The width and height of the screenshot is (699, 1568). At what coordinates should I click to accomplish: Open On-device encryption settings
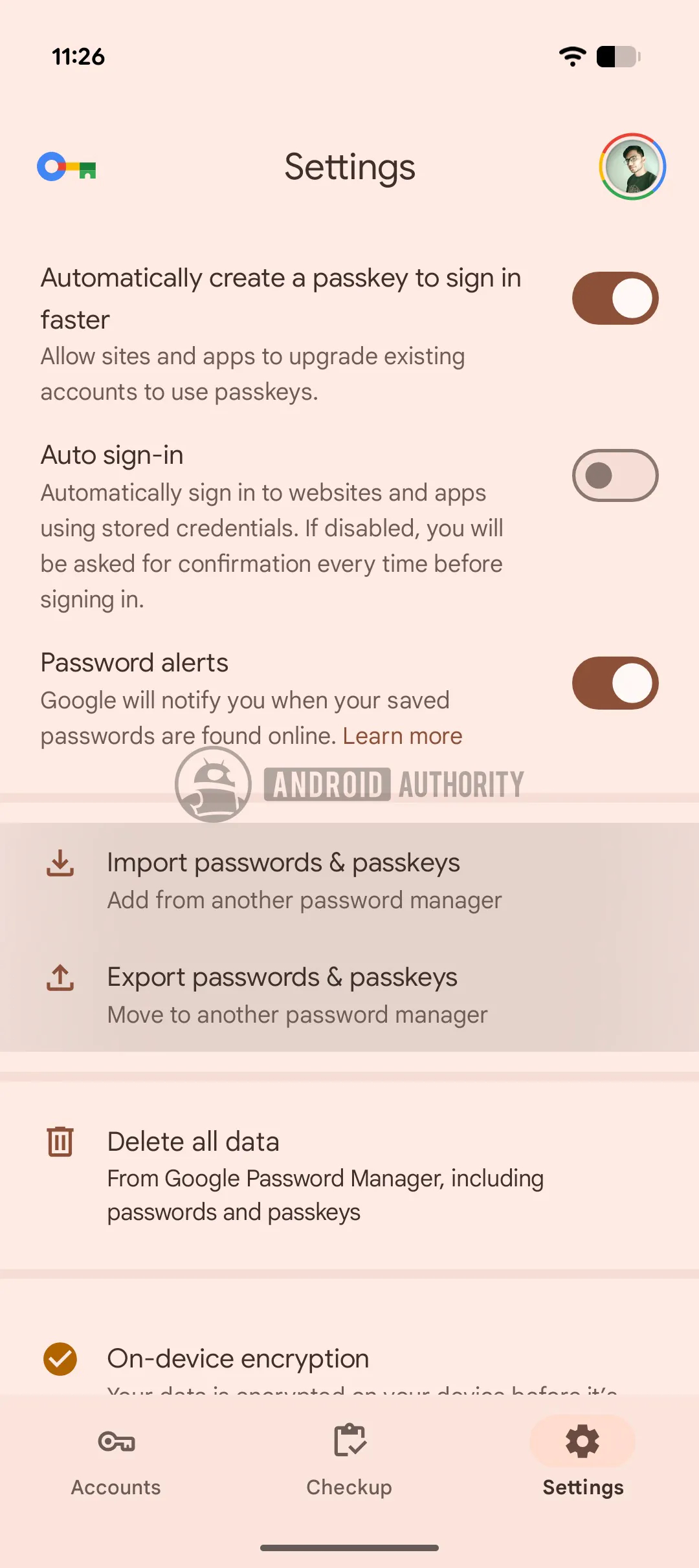coord(349,1358)
